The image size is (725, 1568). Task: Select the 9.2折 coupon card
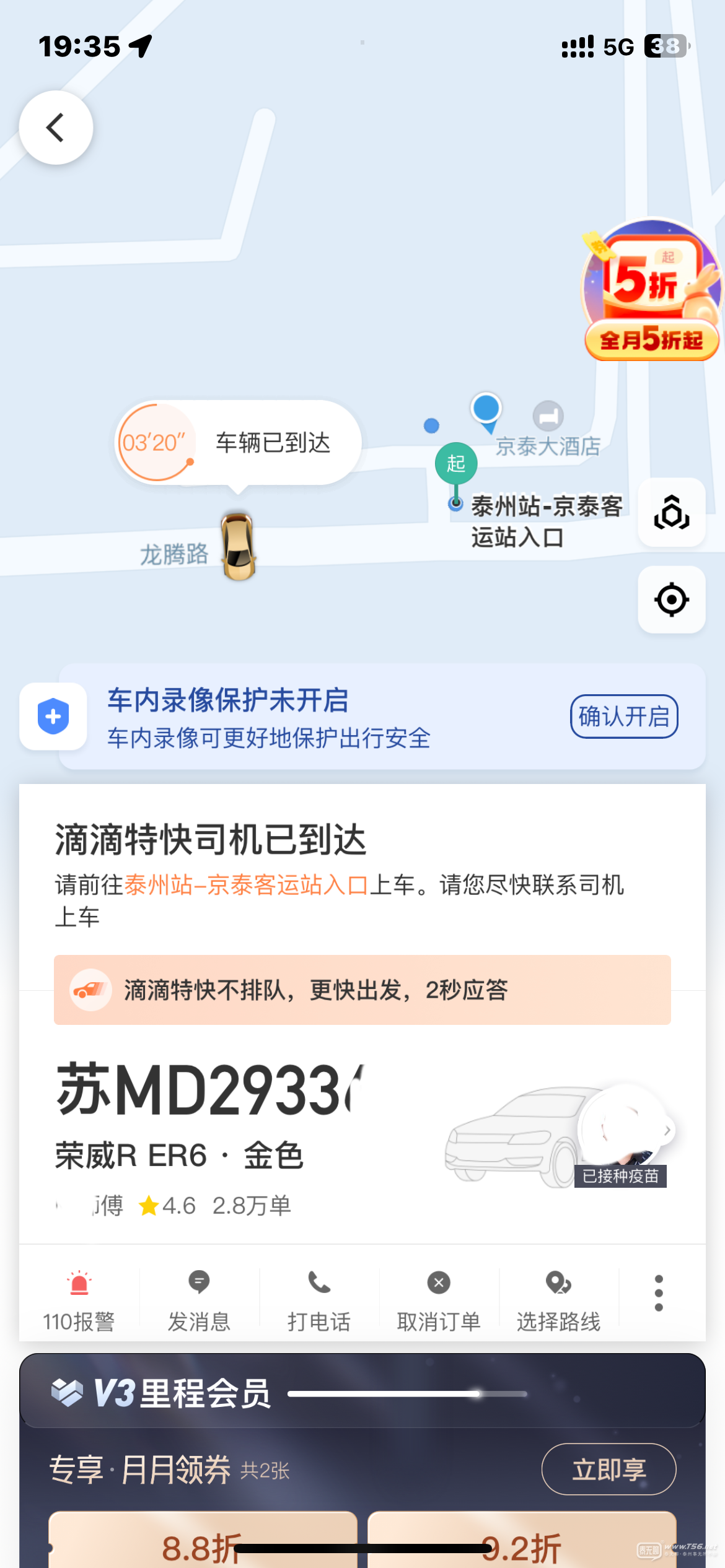[x=522, y=1542]
